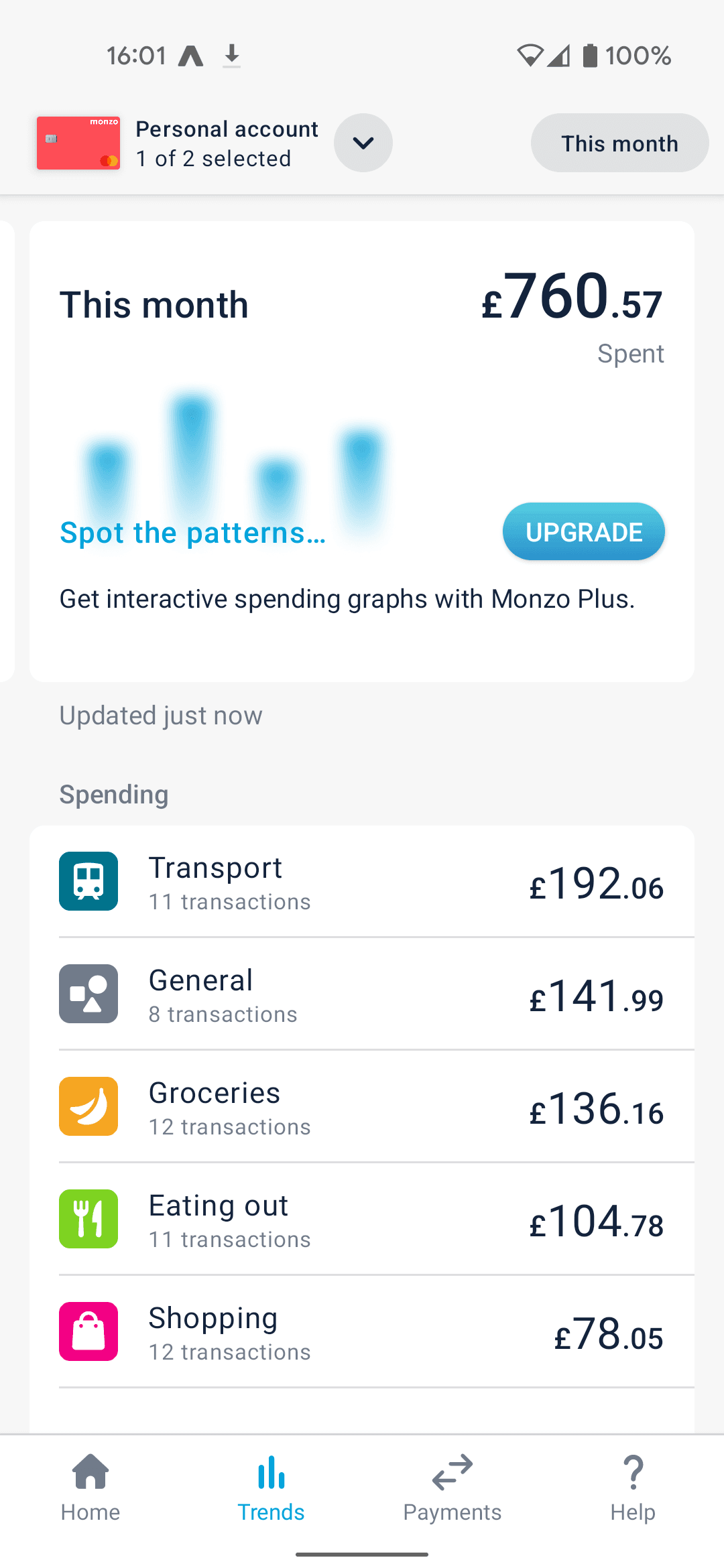Open the Shopping category
This screenshot has width=724, height=1568.
tap(362, 1332)
